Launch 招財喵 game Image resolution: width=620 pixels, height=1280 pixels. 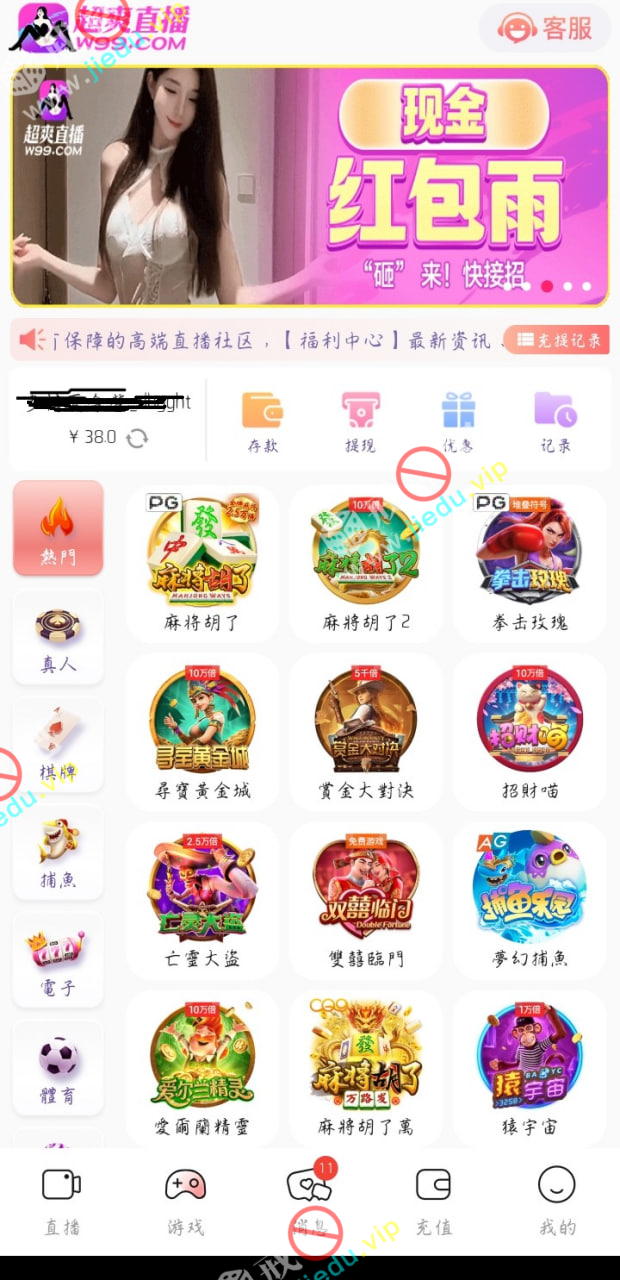529,728
